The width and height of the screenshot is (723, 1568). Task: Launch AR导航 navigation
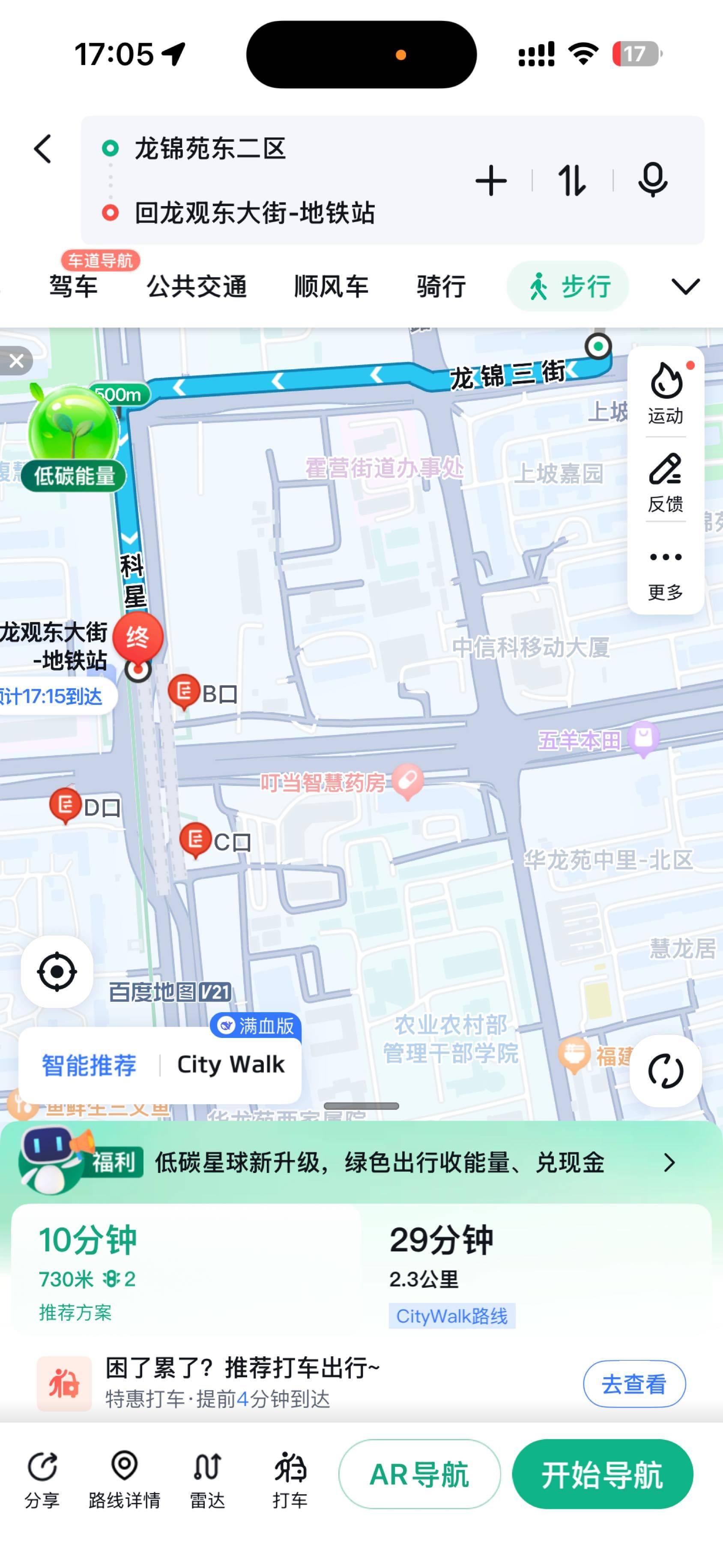tap(419, 1474)
